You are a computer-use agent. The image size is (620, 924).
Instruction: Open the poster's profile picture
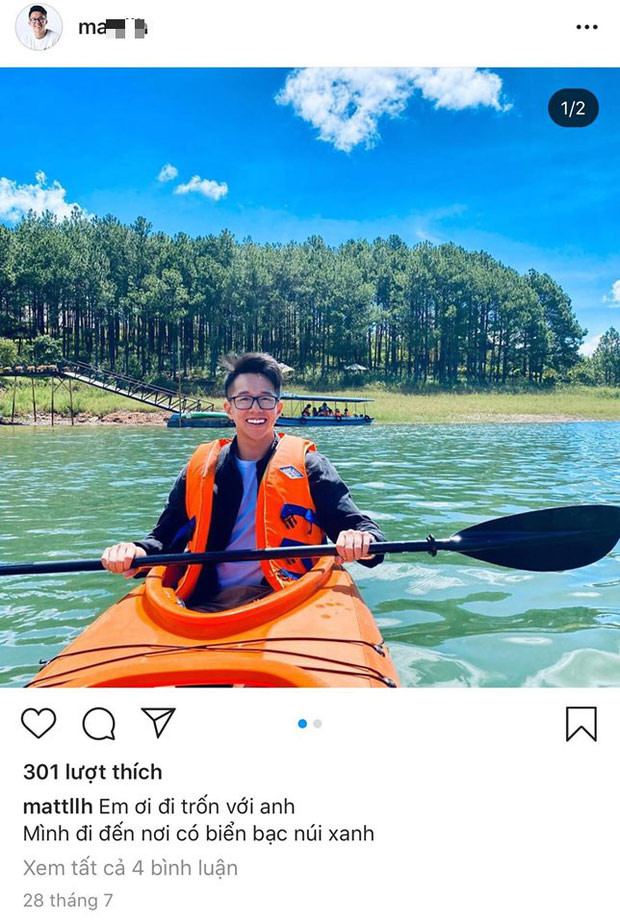(x=38, y=27)
